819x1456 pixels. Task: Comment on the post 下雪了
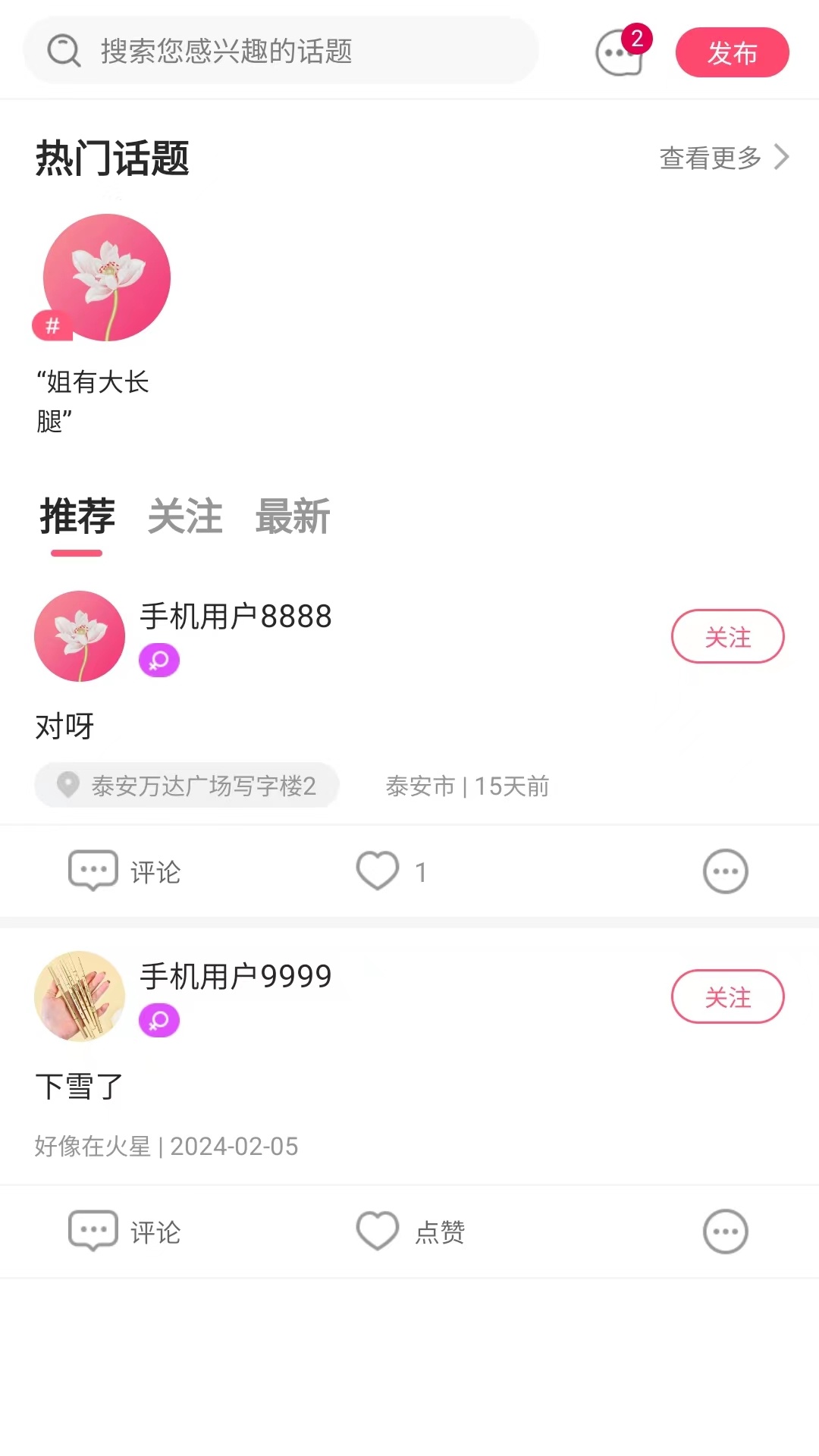click(x=125, y=1232)
